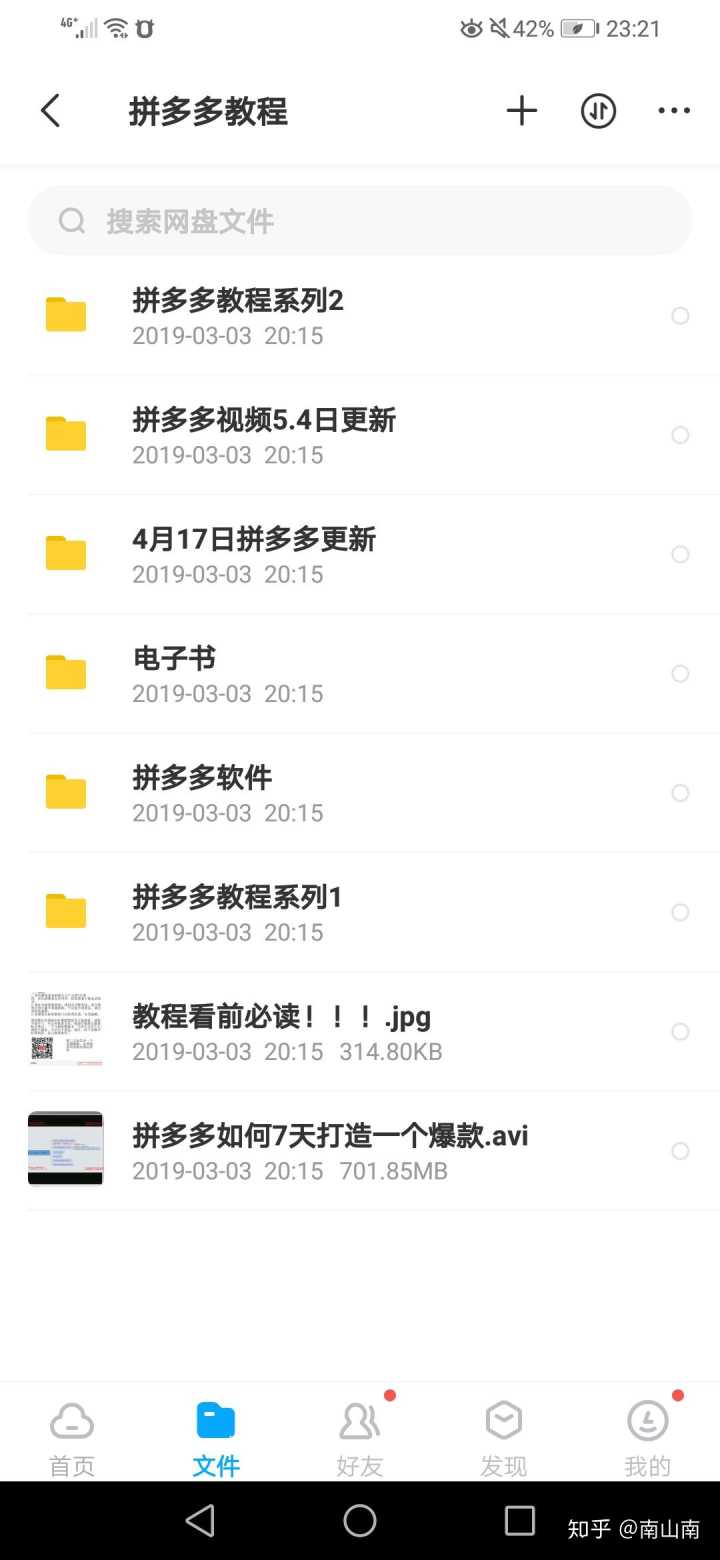Switch to the 好友 tab
Screen dimensions: 720x1560
pos(360,1437)
